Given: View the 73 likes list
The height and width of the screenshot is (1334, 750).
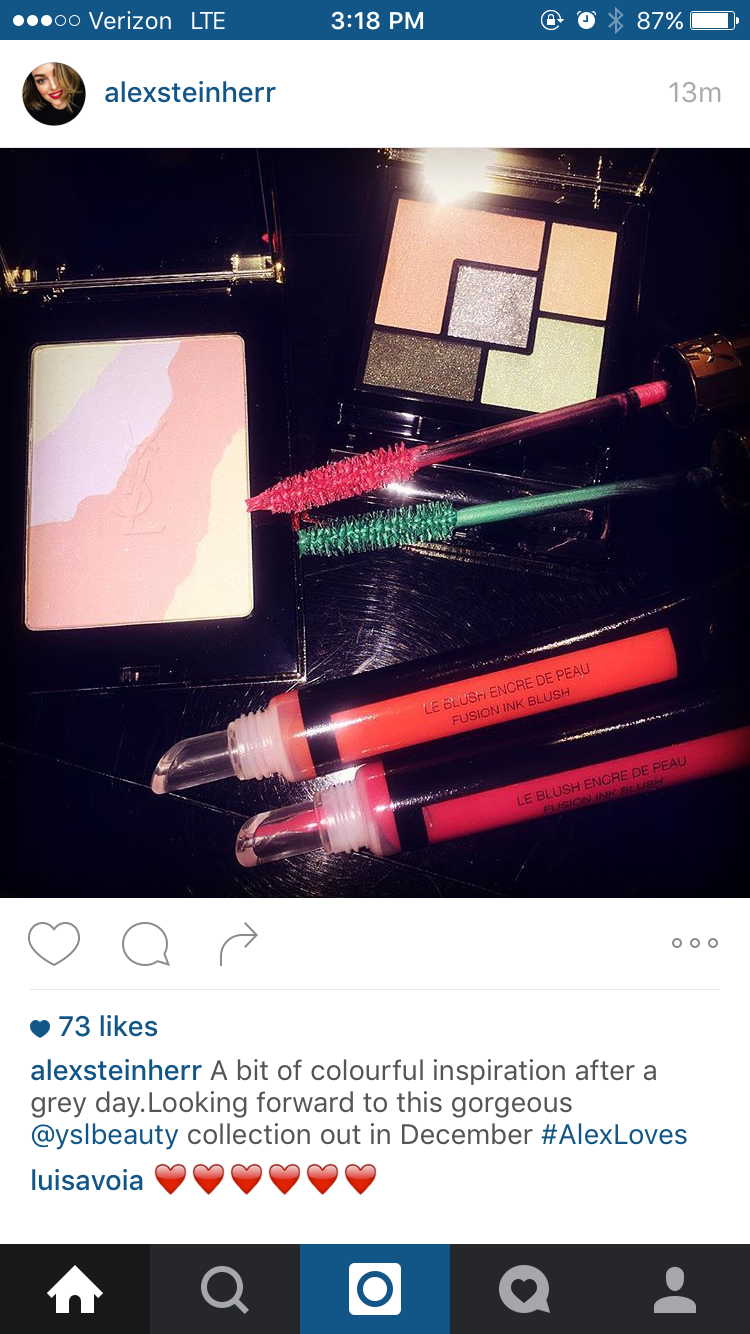Looking at the screenshot, I should tap(94, 1026).
